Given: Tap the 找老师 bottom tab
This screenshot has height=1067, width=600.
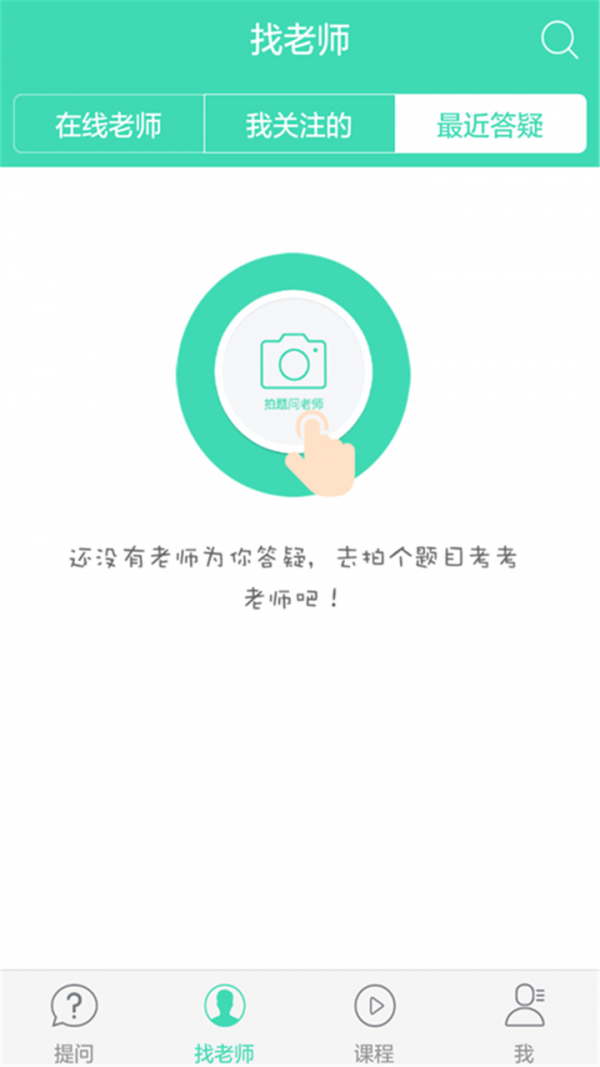Looking at the screenshot, I should tap(224, 1022).
